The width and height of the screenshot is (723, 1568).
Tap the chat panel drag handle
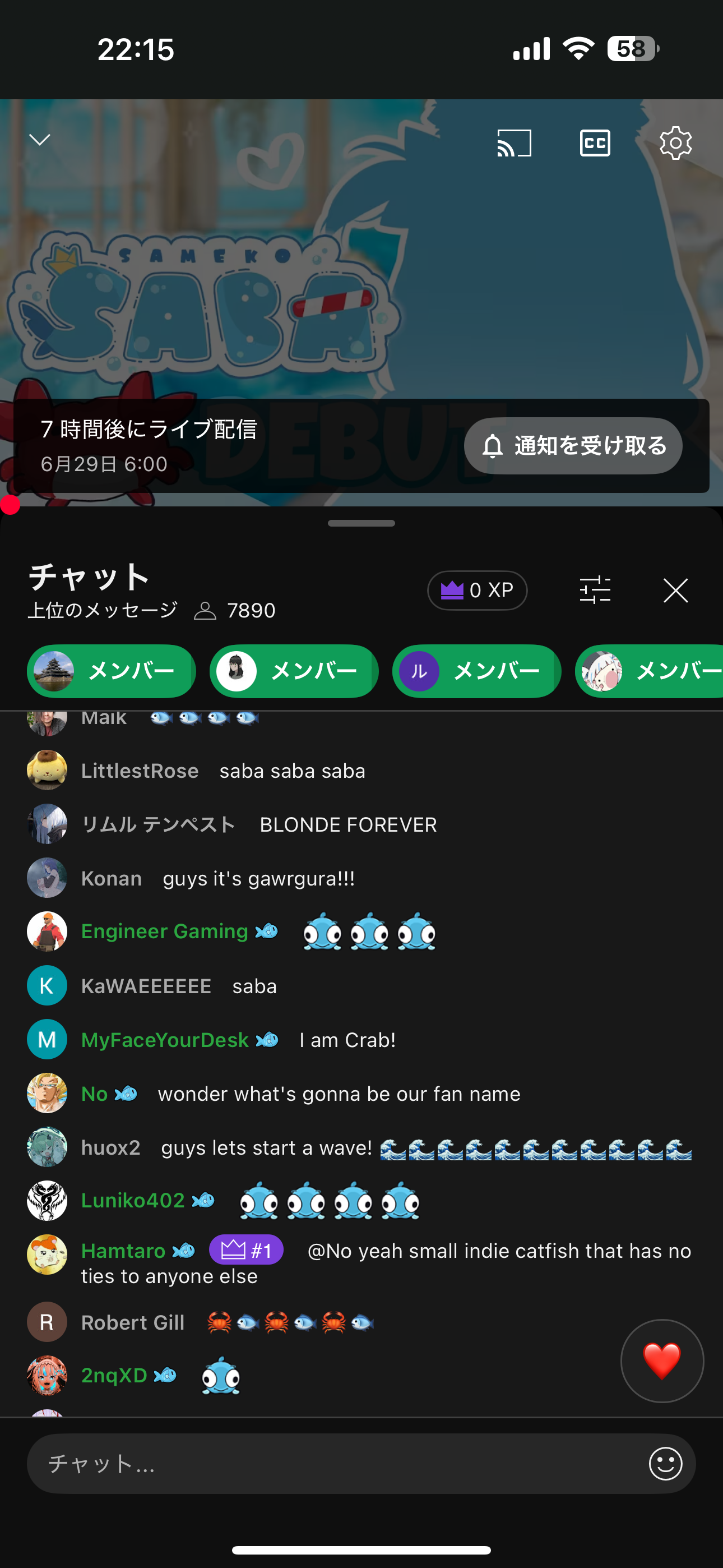click(x=361, y=523)
